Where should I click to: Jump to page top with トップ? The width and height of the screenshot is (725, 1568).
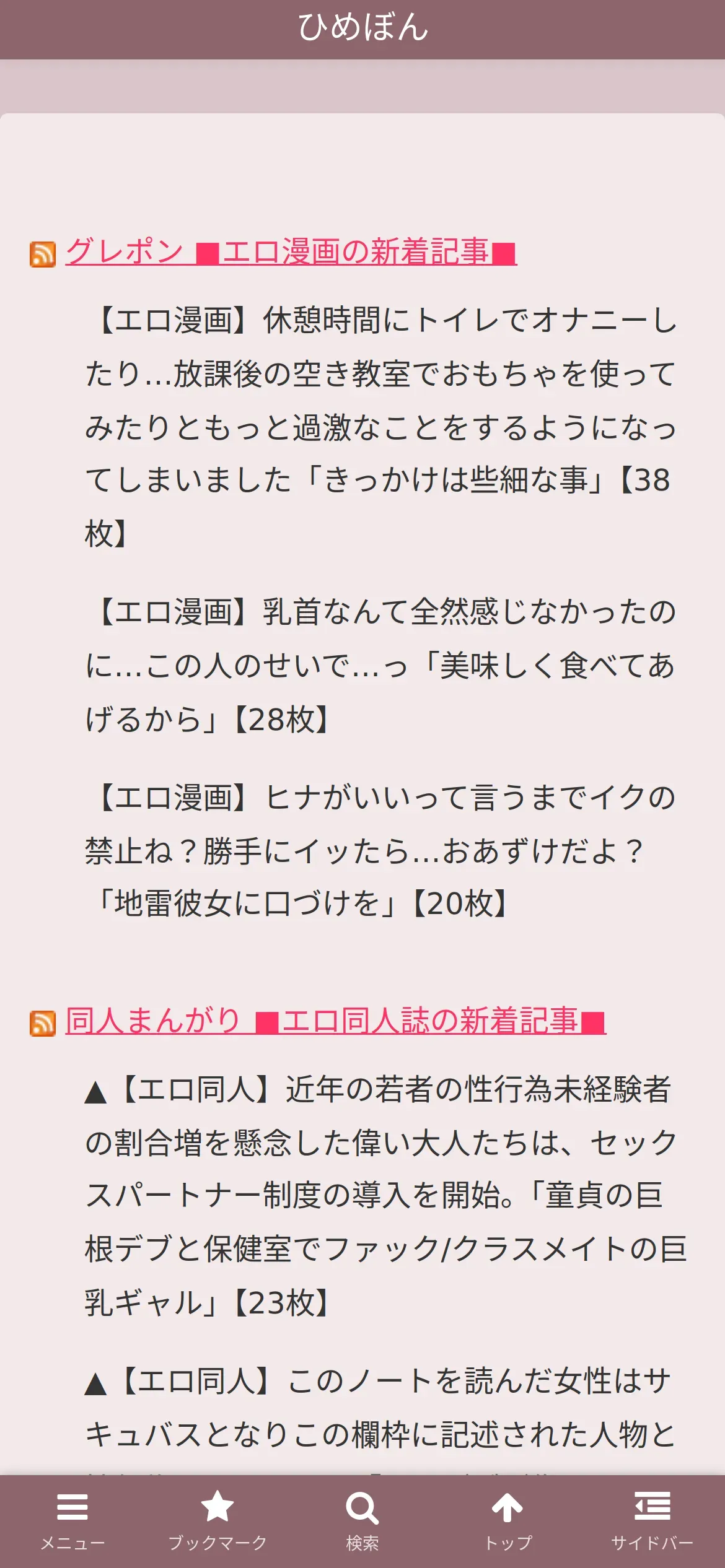pyautogui.click(x=507, y=1522)
